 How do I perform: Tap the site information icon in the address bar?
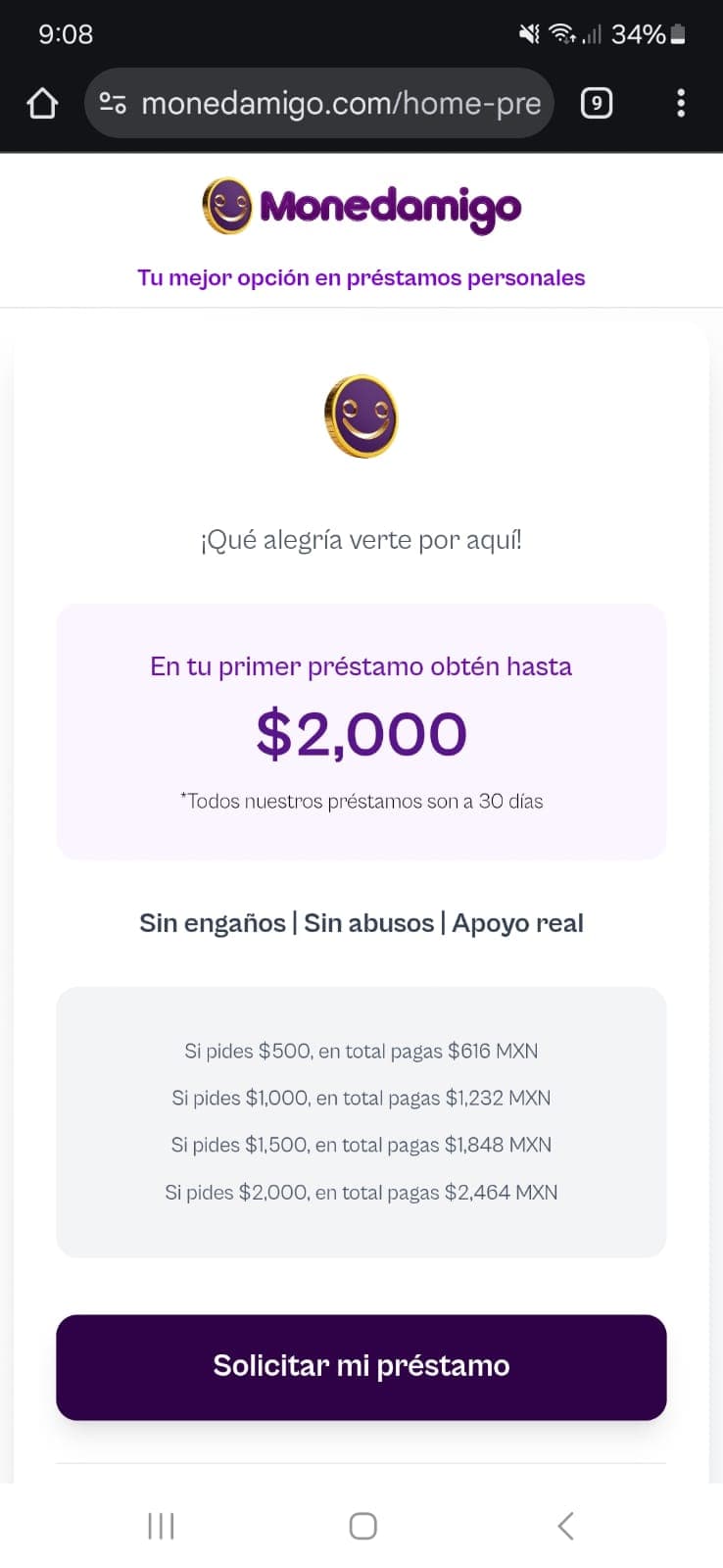[112, 102]
